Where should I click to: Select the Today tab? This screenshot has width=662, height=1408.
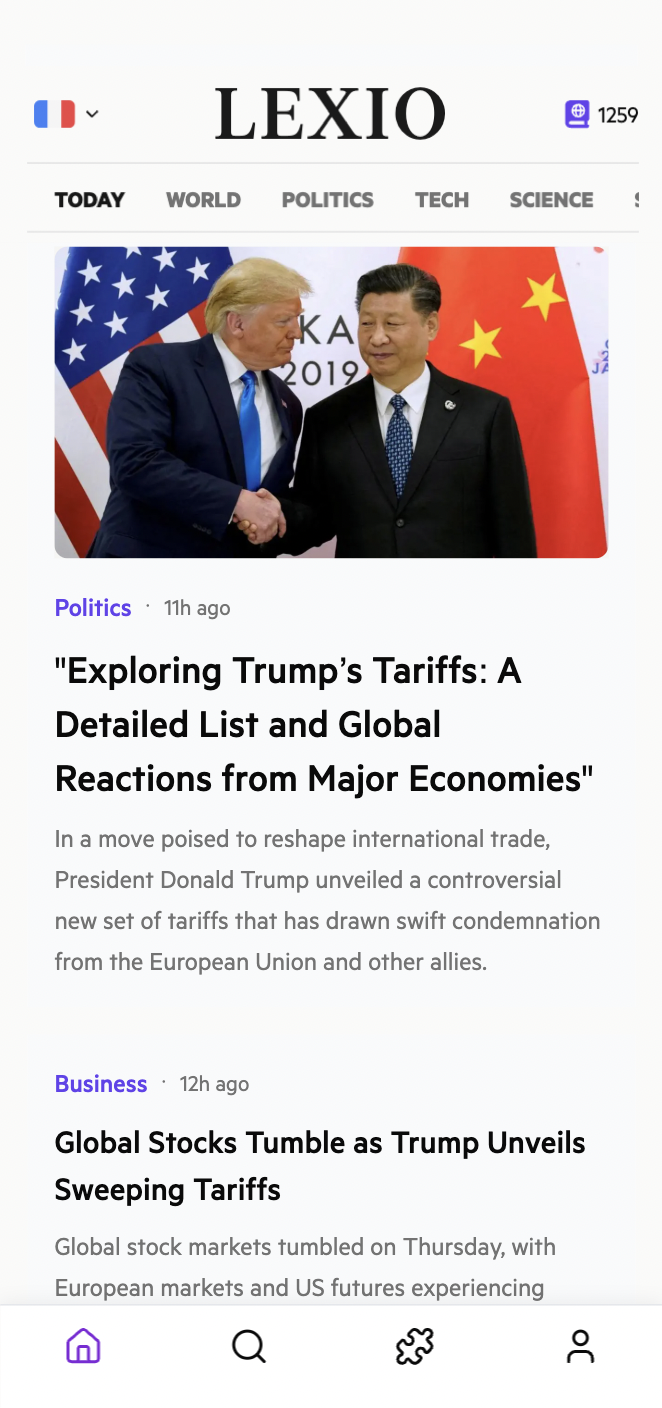(x=90, y=200)
